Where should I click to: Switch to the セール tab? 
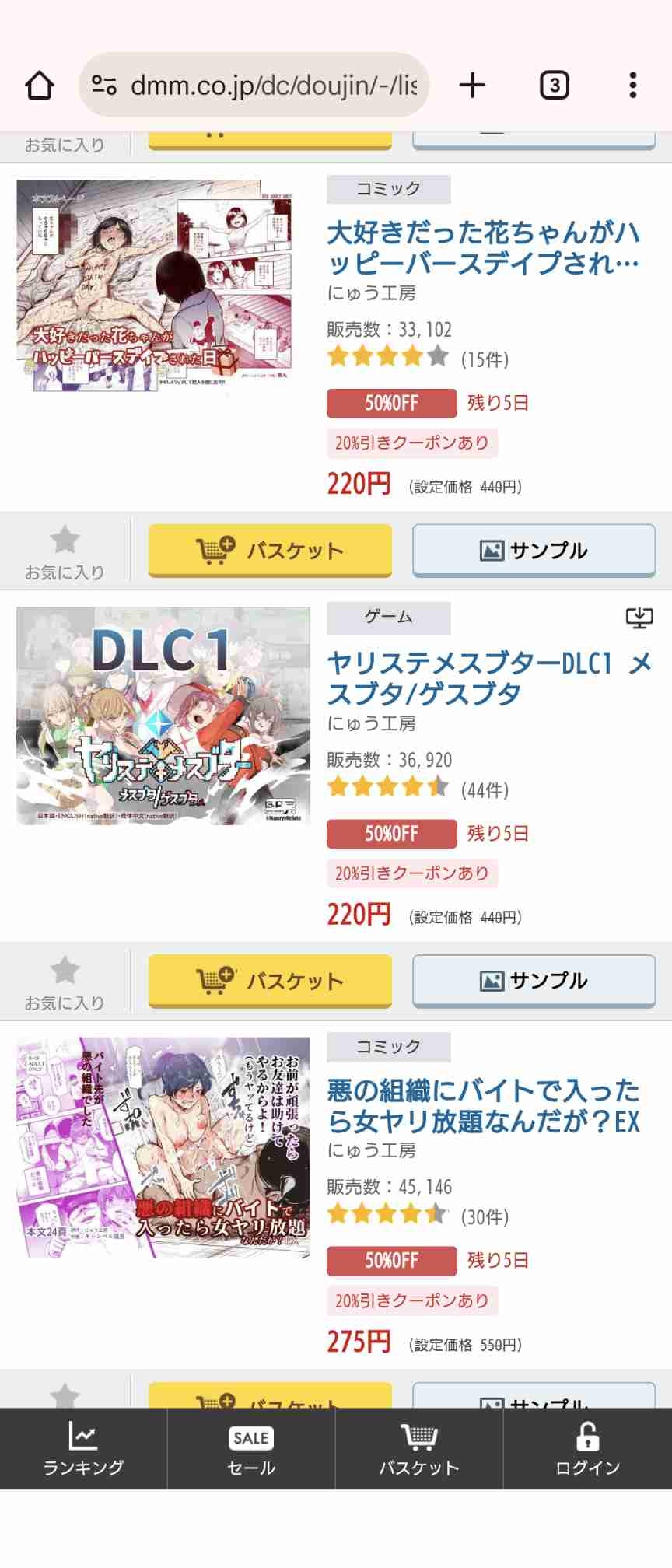click(250, 1448)
